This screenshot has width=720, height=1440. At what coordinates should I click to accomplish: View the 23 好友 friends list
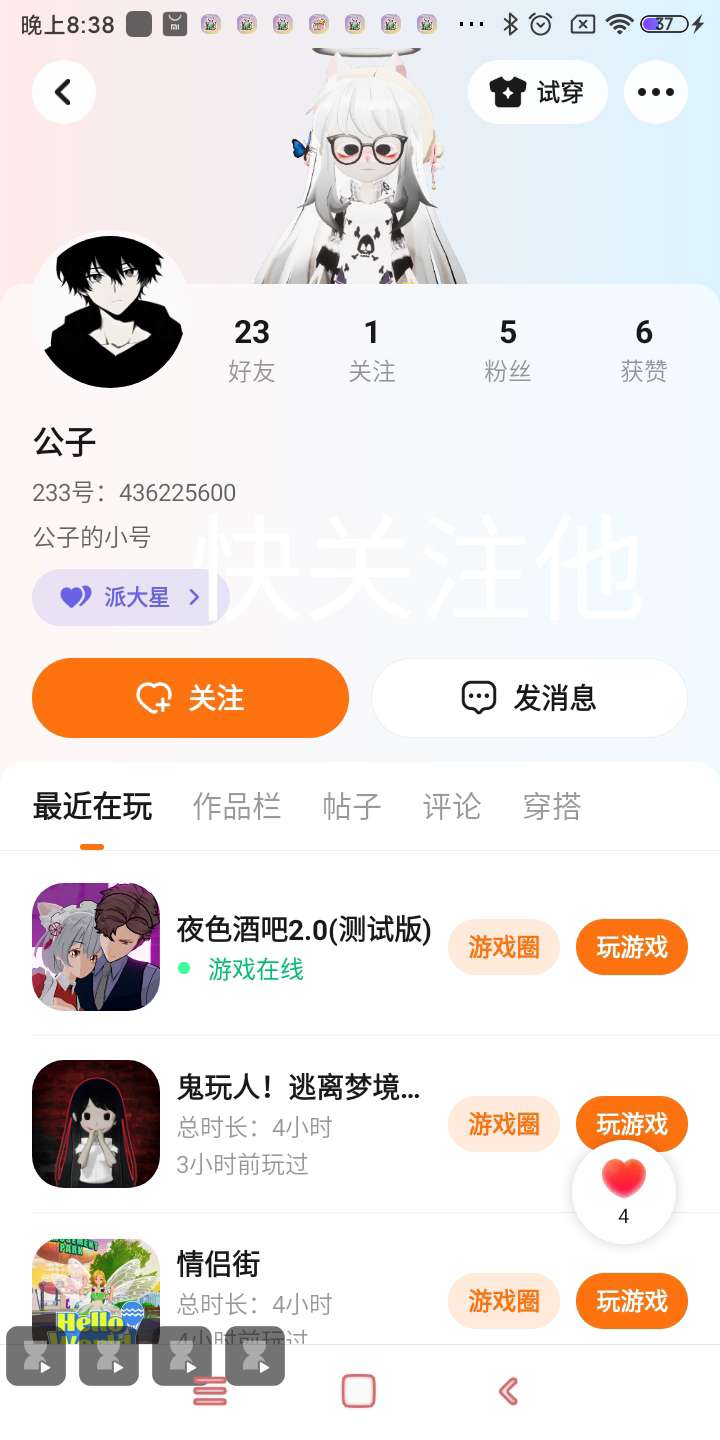(x=252, y=350)
